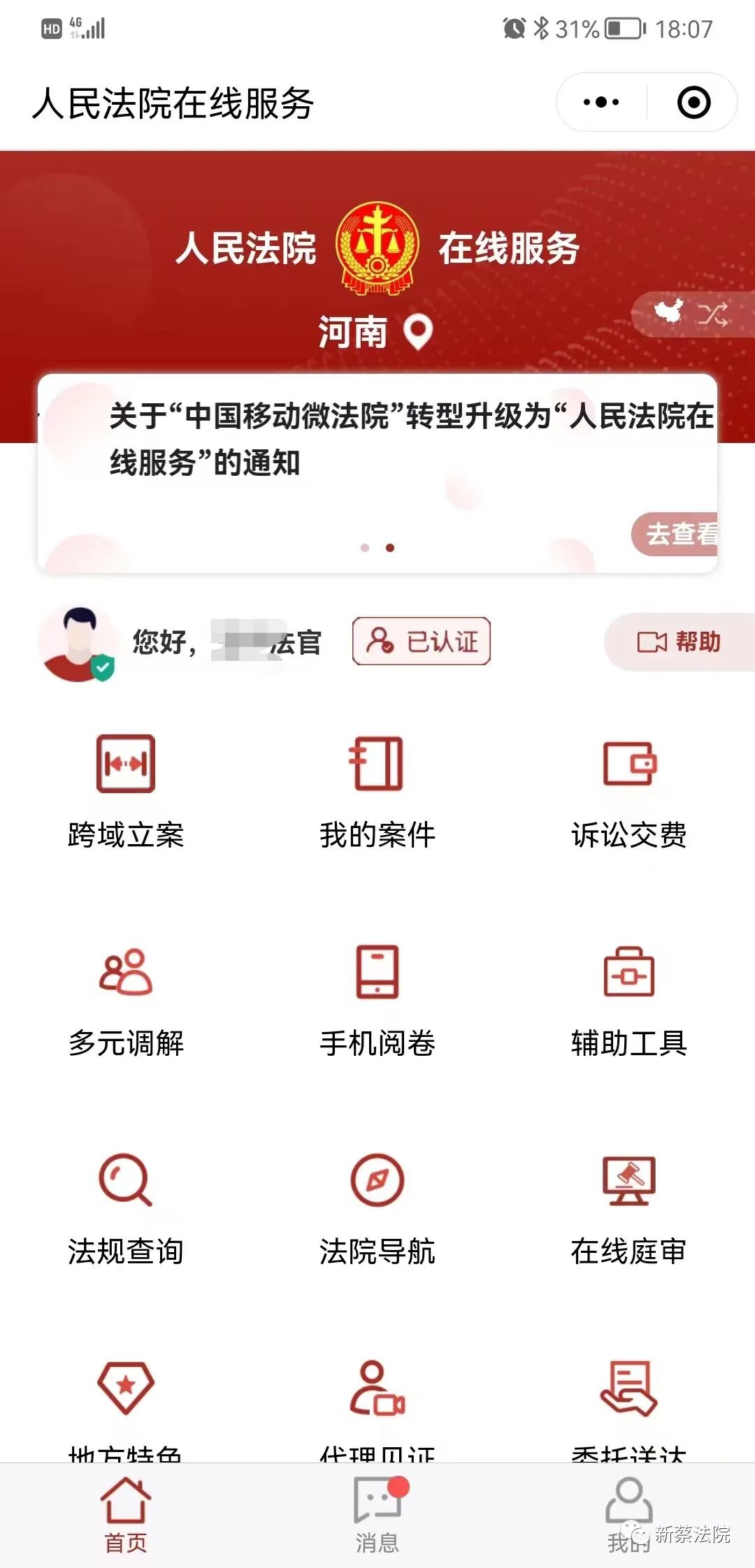Open the 帮助 help video button
Screen dimensions: 755x1568
point(678,641)
